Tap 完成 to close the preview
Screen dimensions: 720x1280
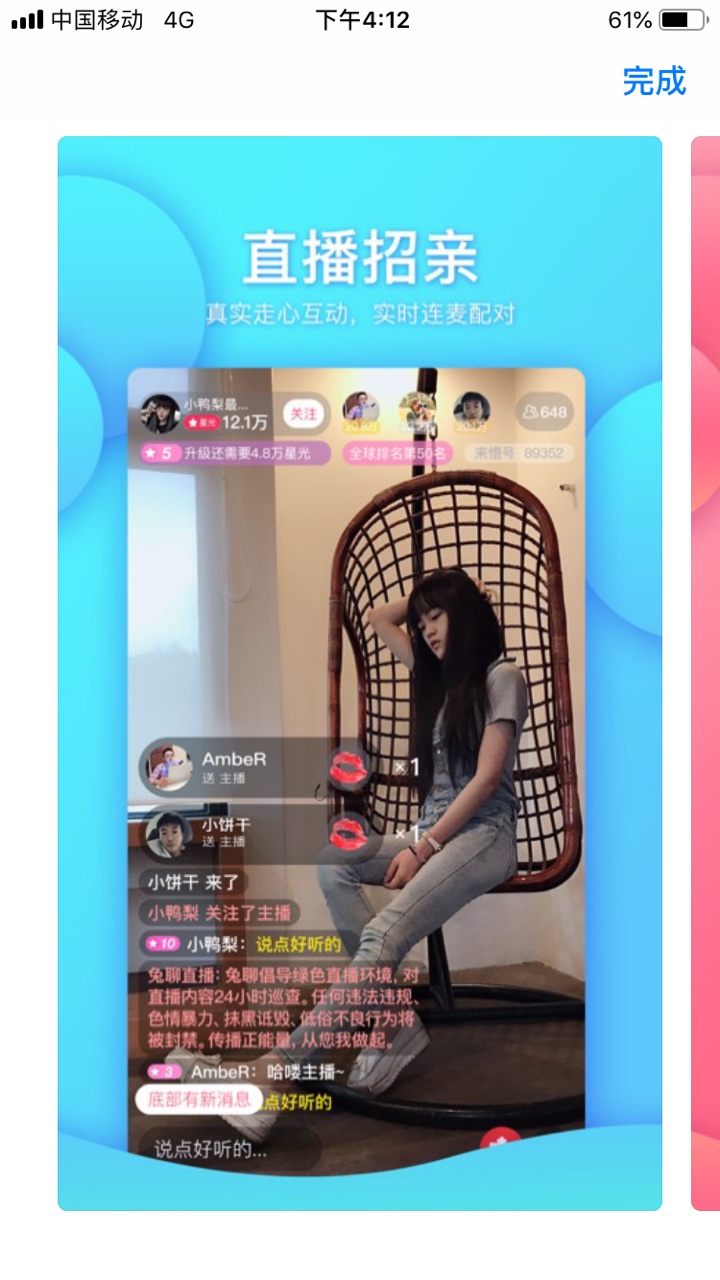(654, 81)
